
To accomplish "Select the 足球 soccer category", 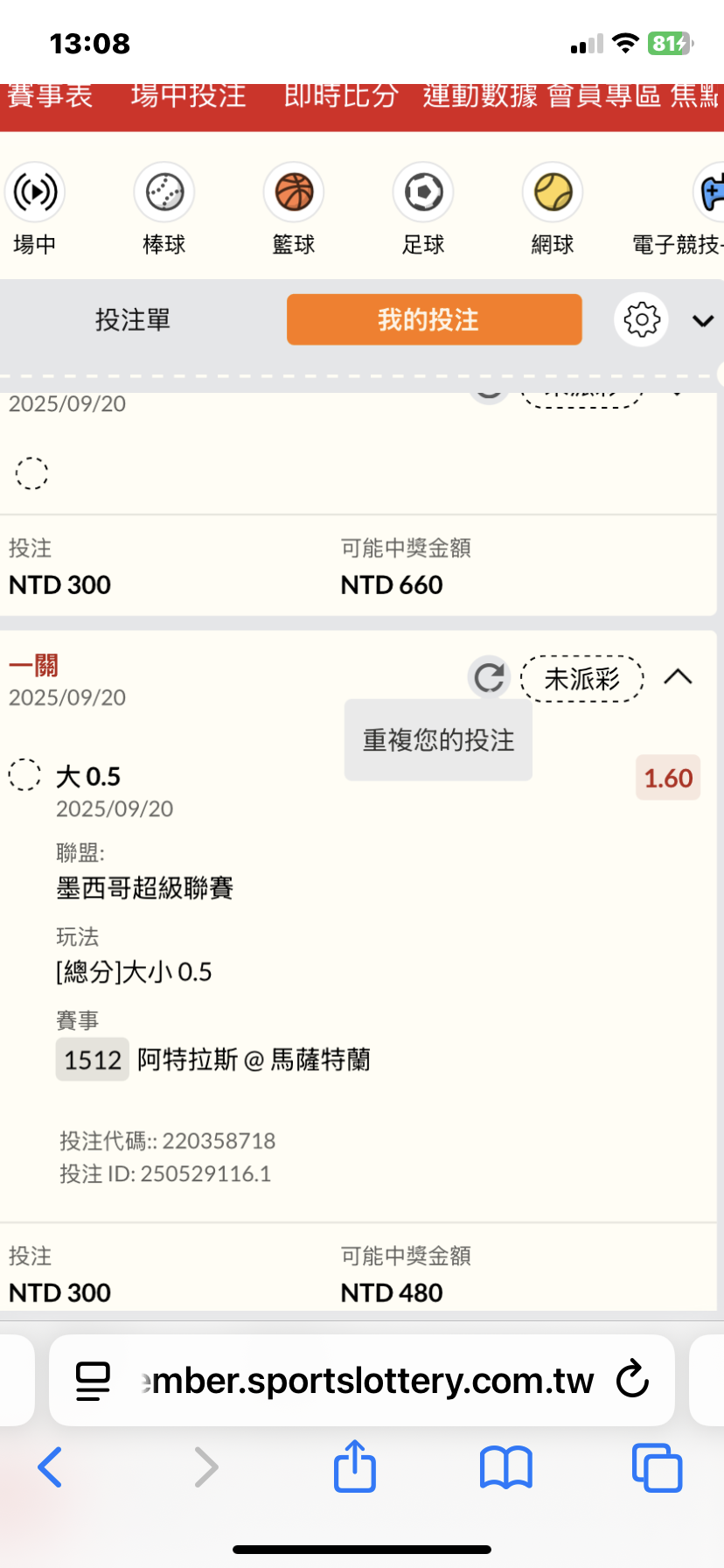I will click(423, 209).
